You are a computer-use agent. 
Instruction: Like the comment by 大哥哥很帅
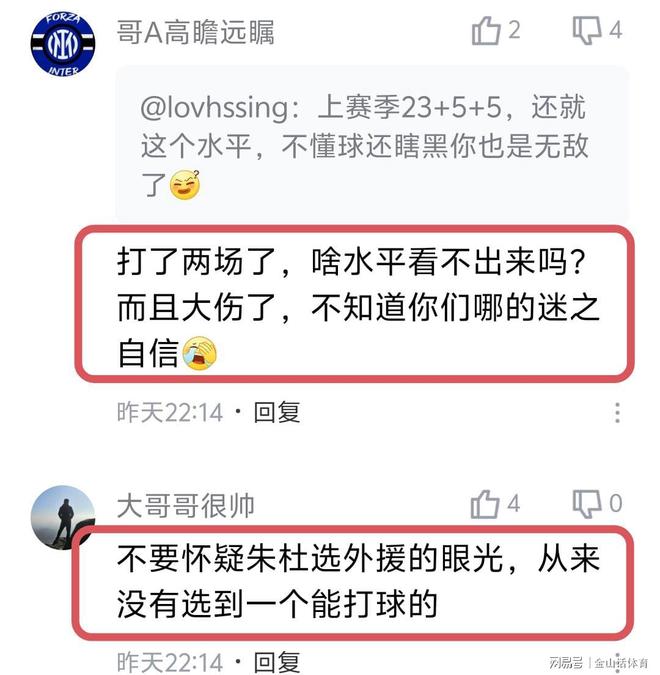coord(486,503)
